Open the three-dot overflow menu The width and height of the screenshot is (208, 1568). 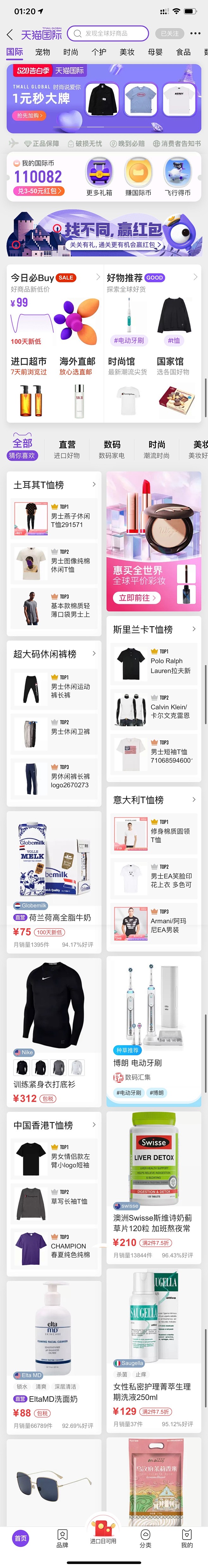pyautogui.click(x=195, y=33)
